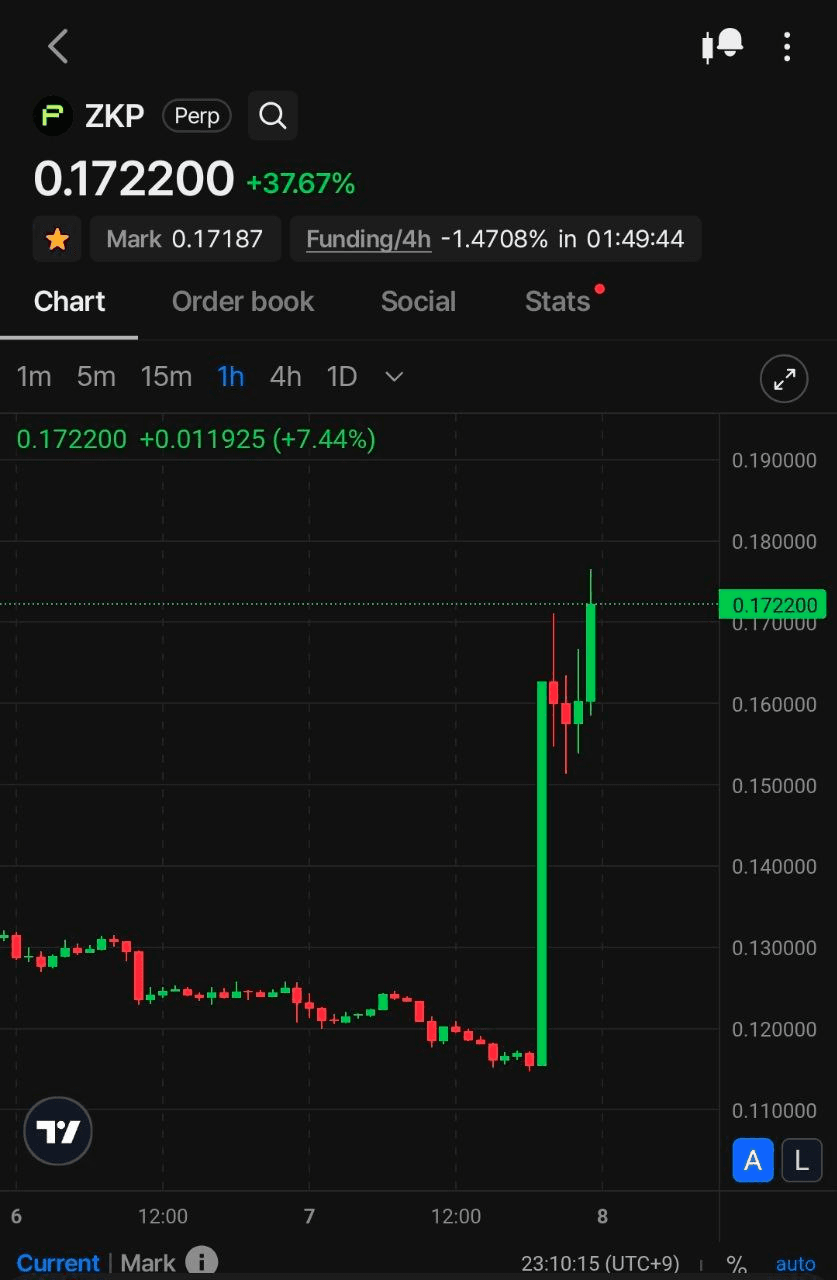Search for another trading pair
The height and width of the screenshot is (1280, 837).
click(x=272, y=116)
